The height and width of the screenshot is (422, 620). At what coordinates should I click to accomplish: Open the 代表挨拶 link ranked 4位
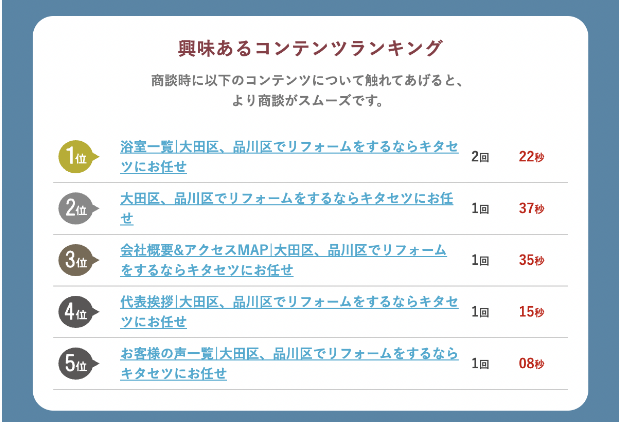[289, 302]
